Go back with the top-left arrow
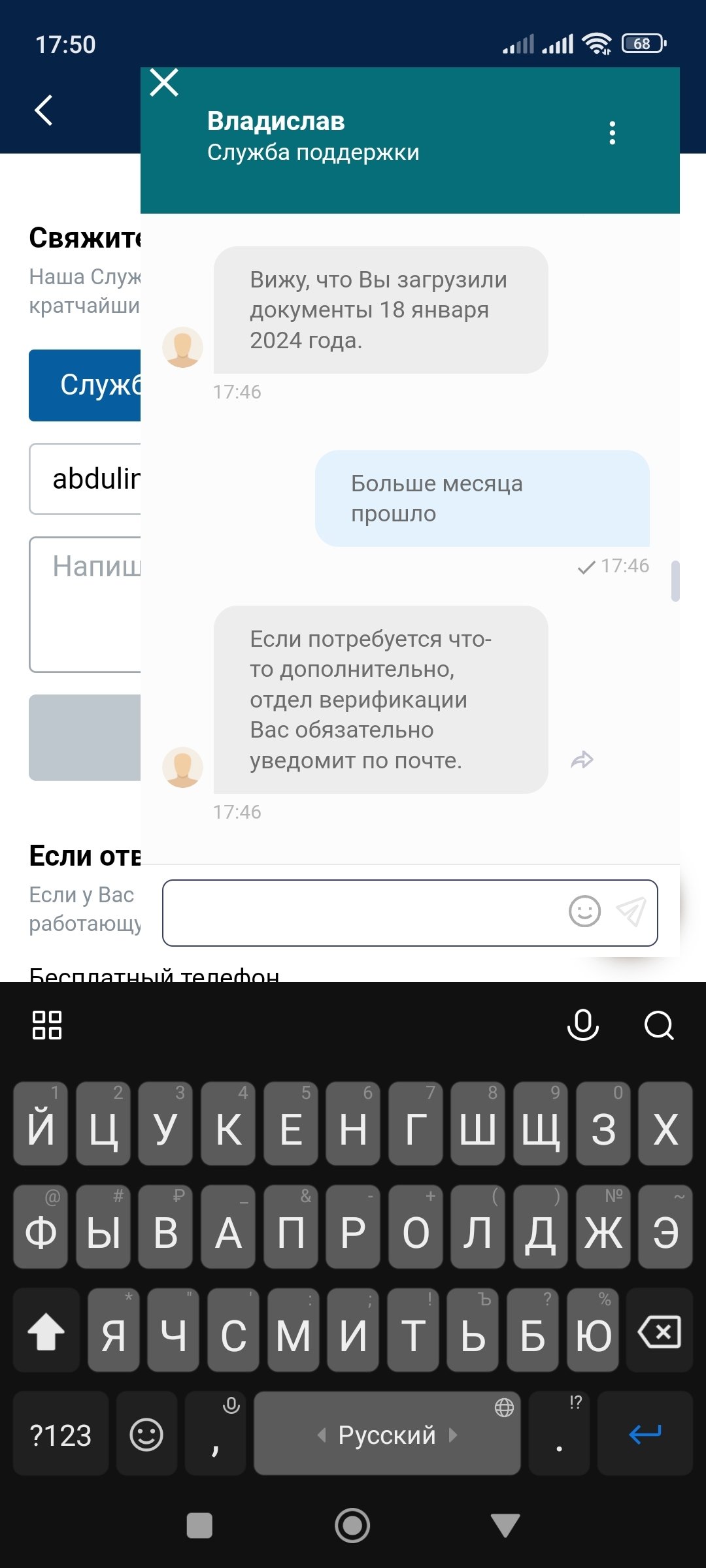Screen dimensions: 706x1568 44,110
